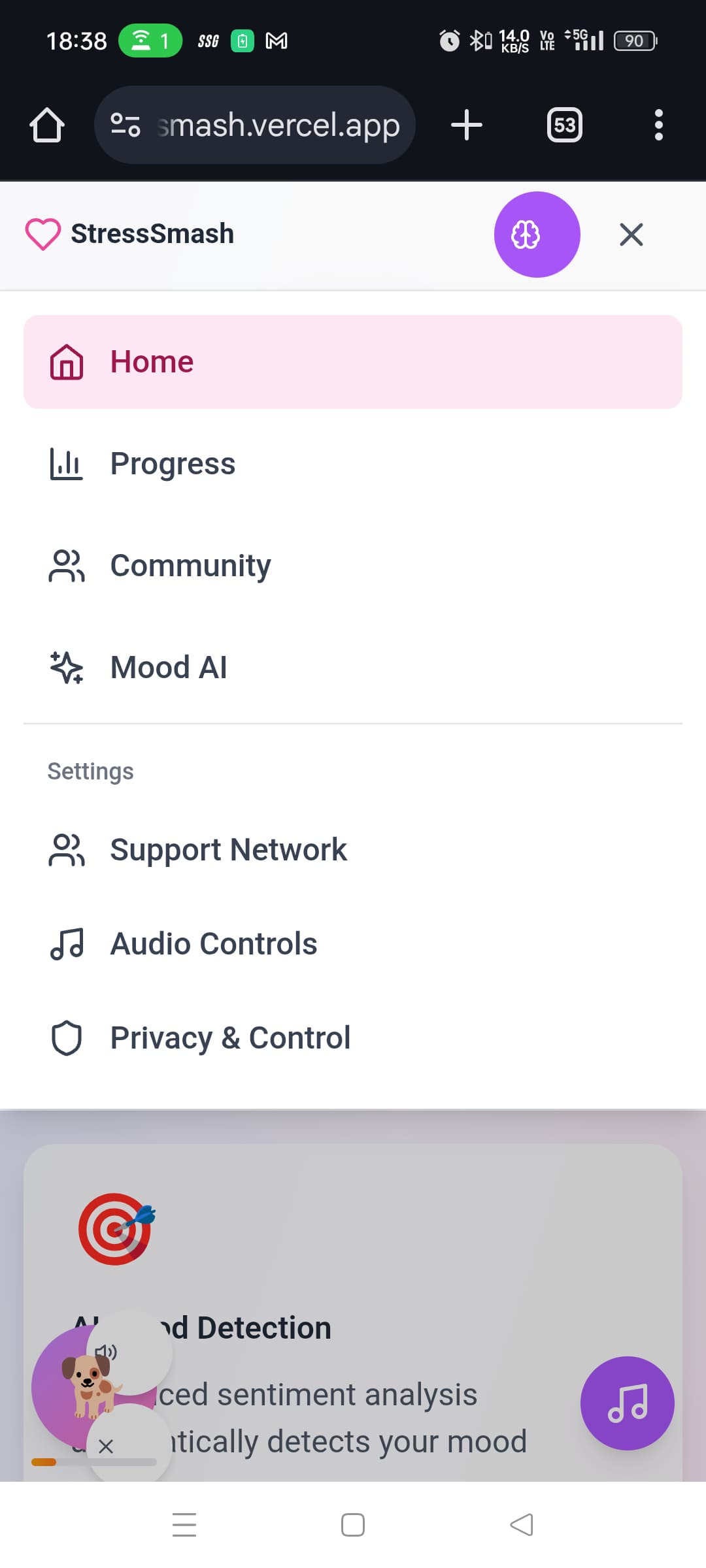Close the StressSmash navigation menu
Screen dimensions: 706x1568
pyautogui.click(x=631, y=235)
